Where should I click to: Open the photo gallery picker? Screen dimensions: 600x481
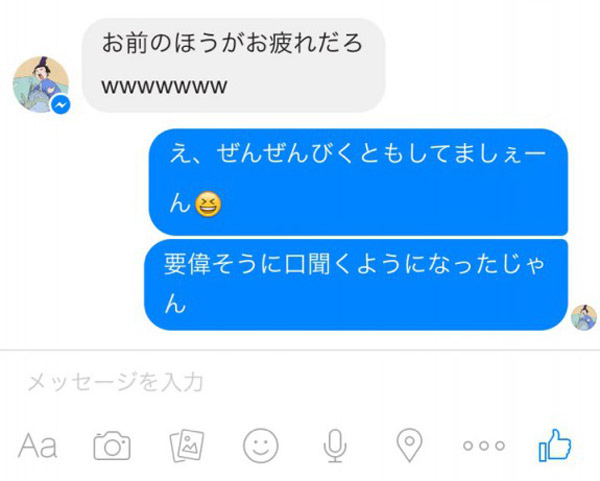click(x=187, y=445)
